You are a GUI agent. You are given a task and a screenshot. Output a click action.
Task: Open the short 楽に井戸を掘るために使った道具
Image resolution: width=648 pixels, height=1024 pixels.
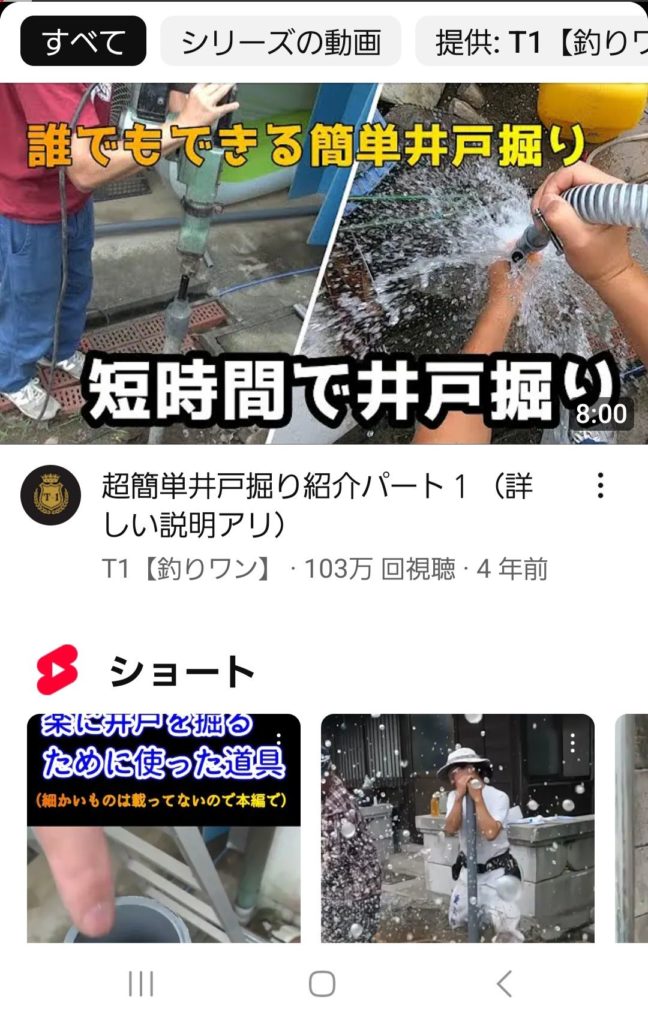163,828
